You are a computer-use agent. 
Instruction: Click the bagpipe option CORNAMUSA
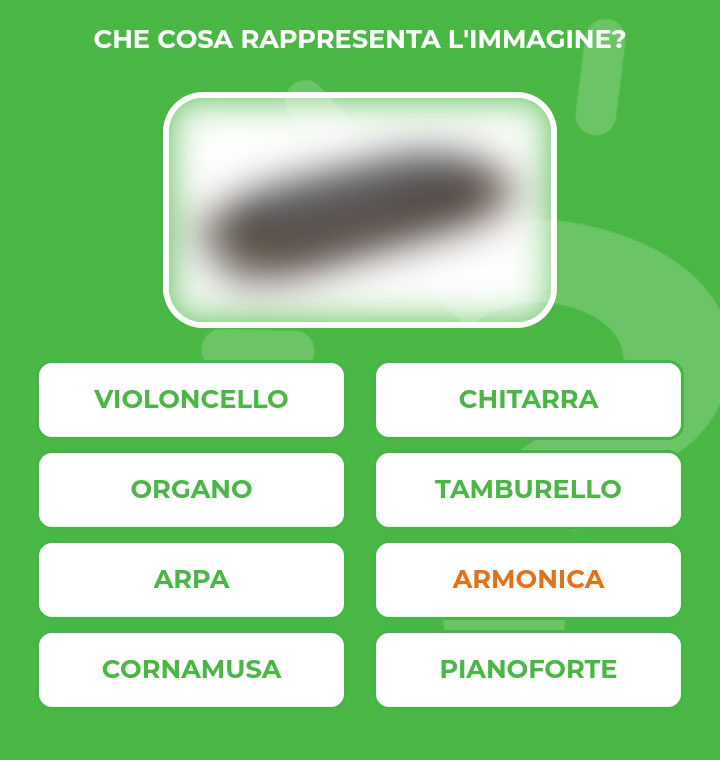[x=191, y=670]
